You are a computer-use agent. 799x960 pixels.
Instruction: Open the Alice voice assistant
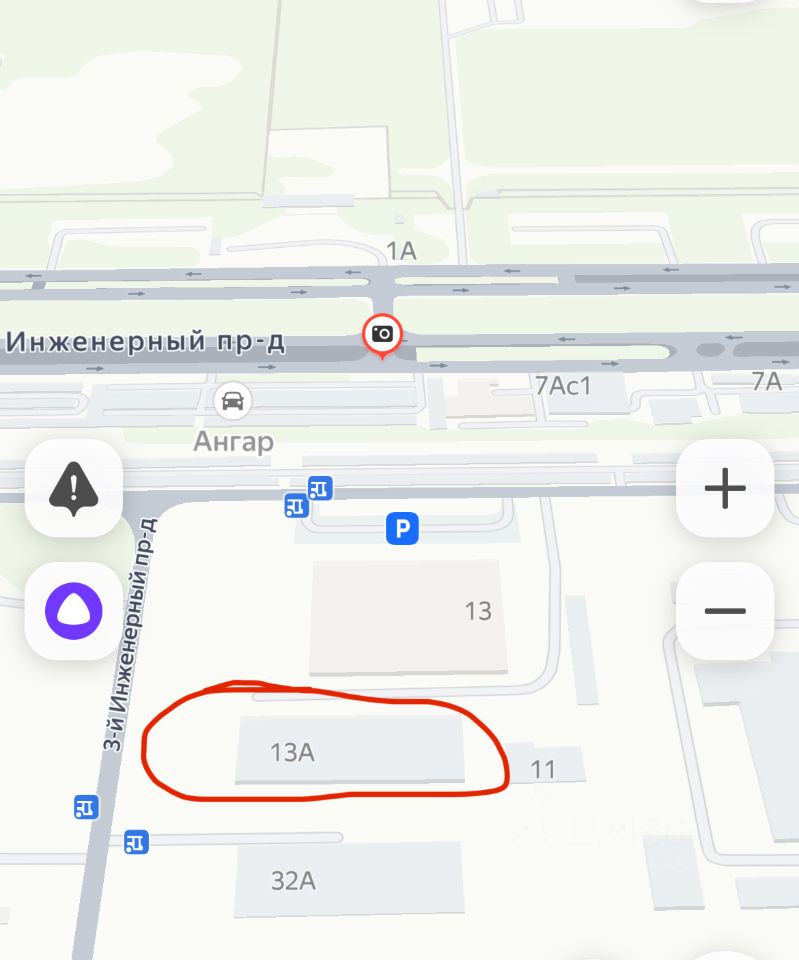pos(73,611)
